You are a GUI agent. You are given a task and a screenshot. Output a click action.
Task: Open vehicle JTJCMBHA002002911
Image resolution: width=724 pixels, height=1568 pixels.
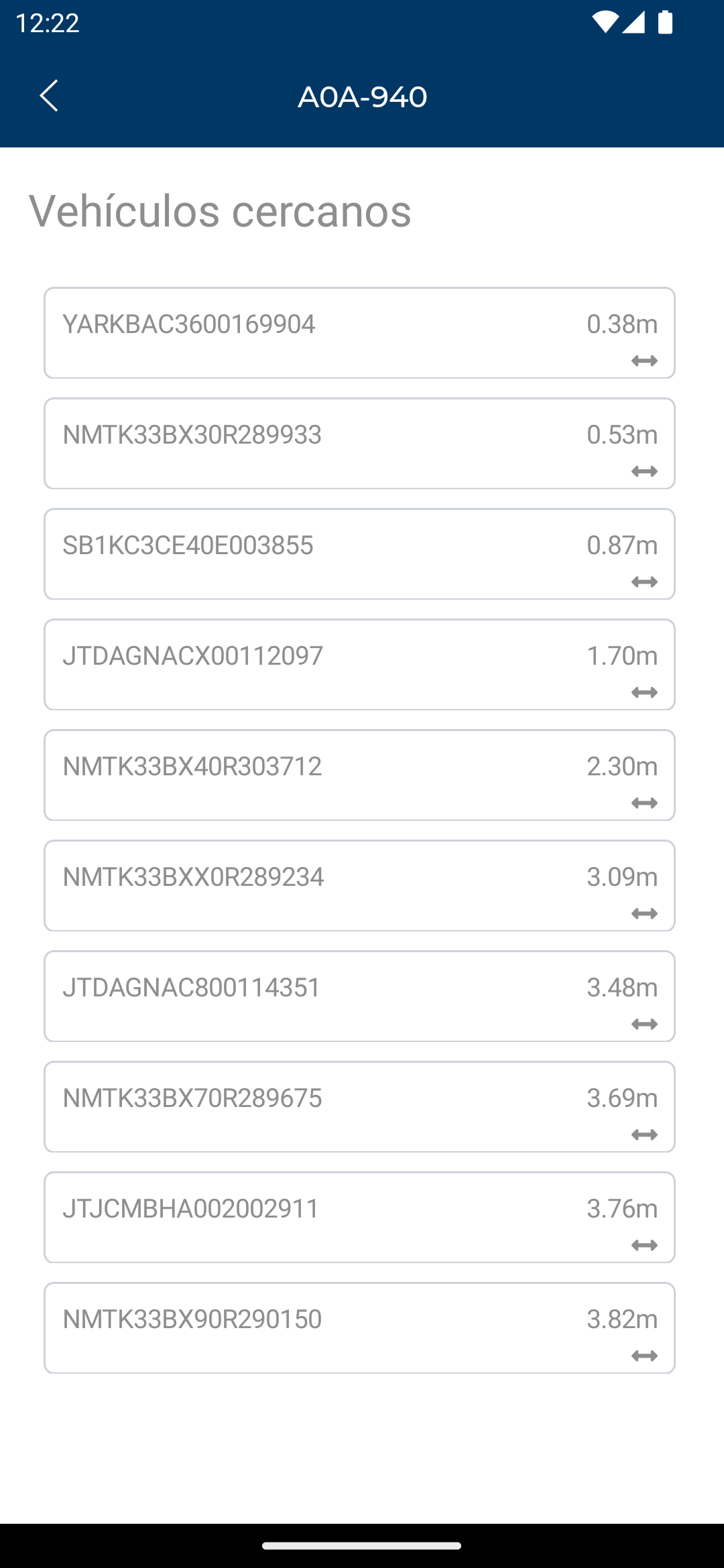pos(359,1218)
